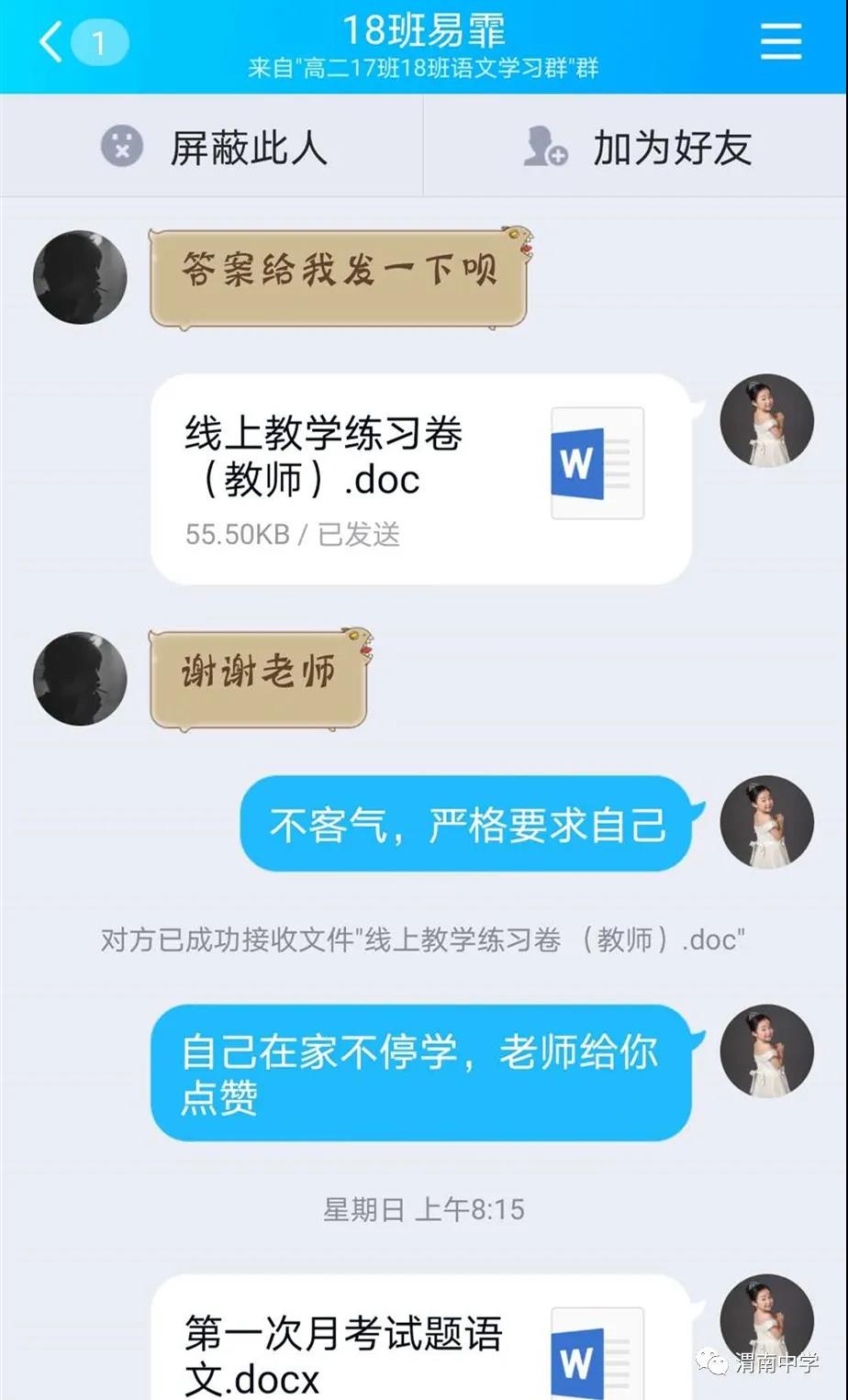The image size is (848, 1400).
Task: Tap 加为好友 to add as friend
Action: [637, 147]
